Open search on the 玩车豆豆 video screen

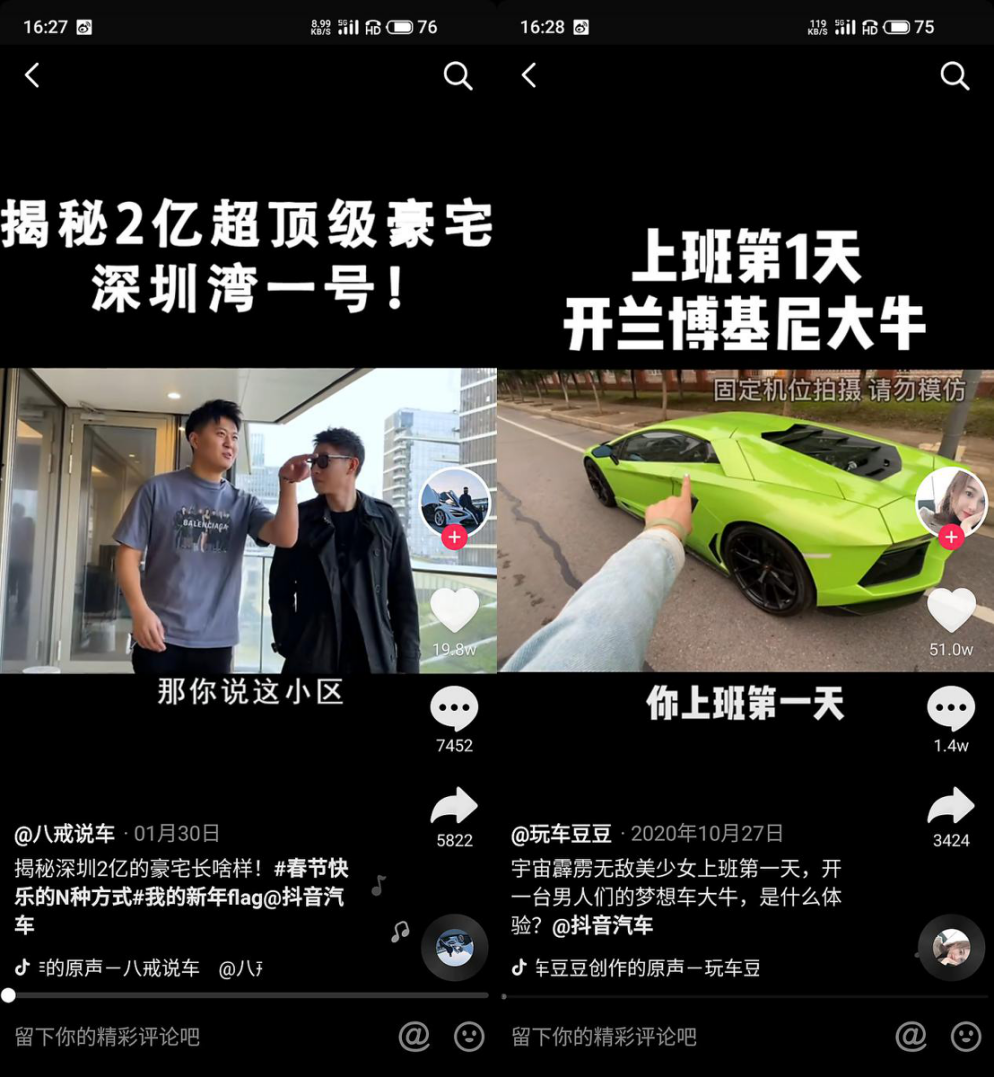[955, 75]
